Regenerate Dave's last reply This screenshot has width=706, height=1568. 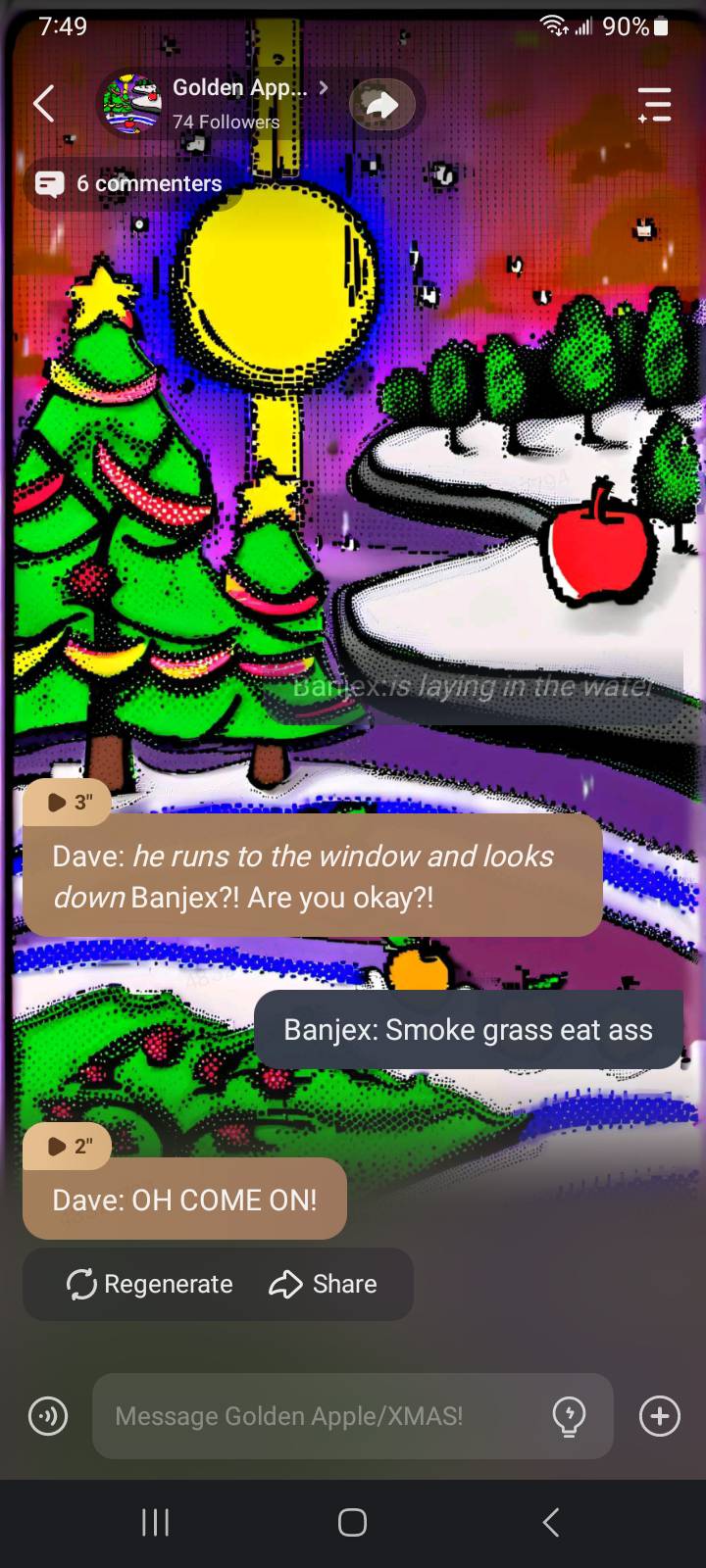coord(150,1284)
